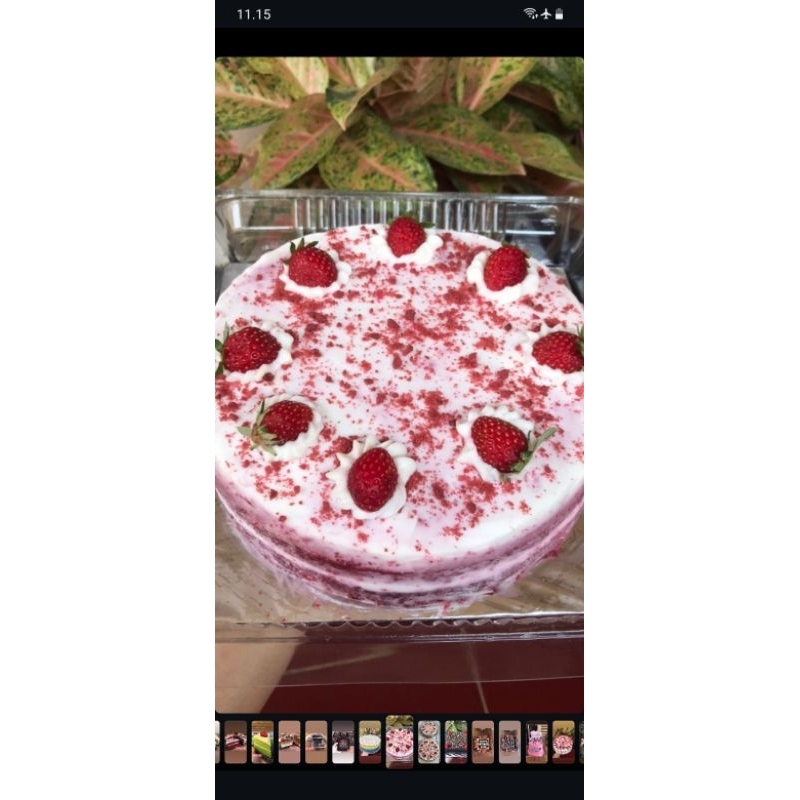Viewport: 800px width, 800px height.
Task: View the pink dress cake thumbnail
Action: coord(536,742)
